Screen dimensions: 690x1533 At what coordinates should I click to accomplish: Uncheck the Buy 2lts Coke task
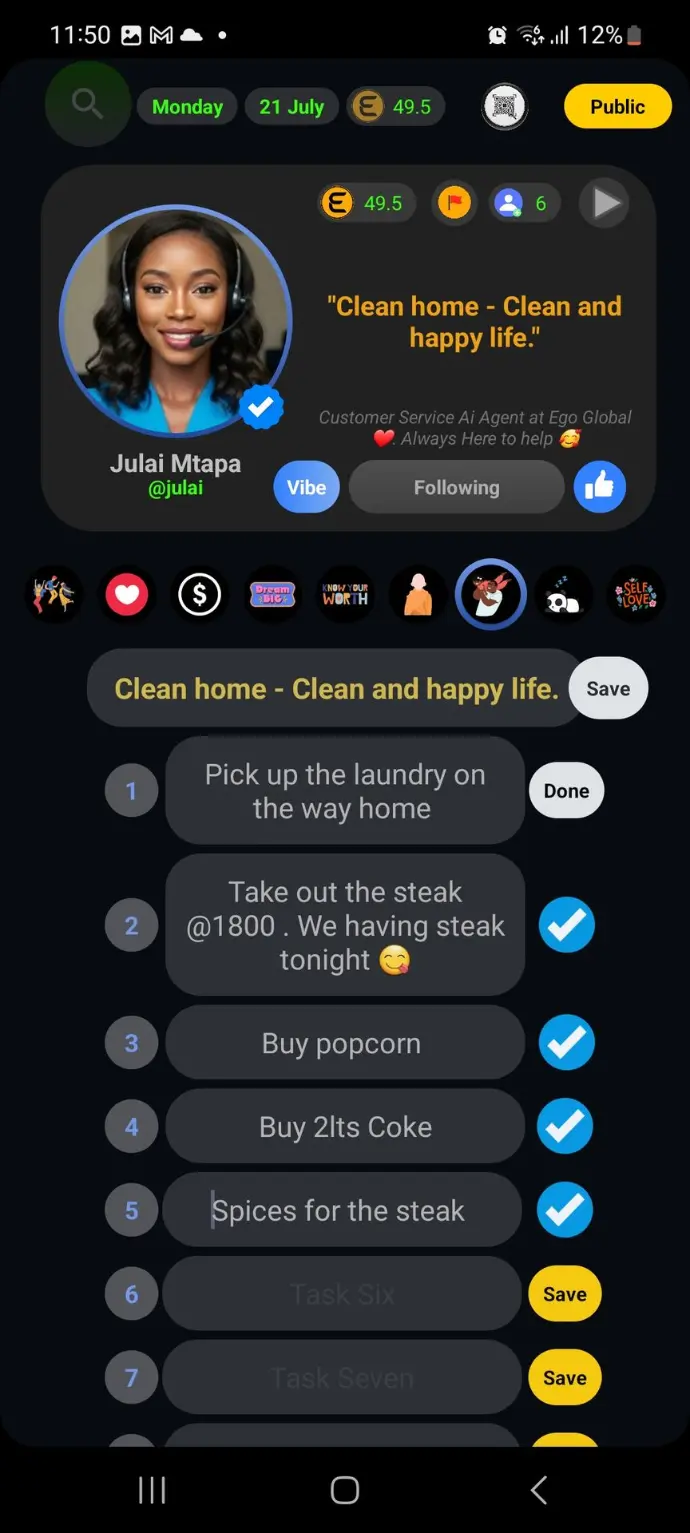(x=566, y=1127)
